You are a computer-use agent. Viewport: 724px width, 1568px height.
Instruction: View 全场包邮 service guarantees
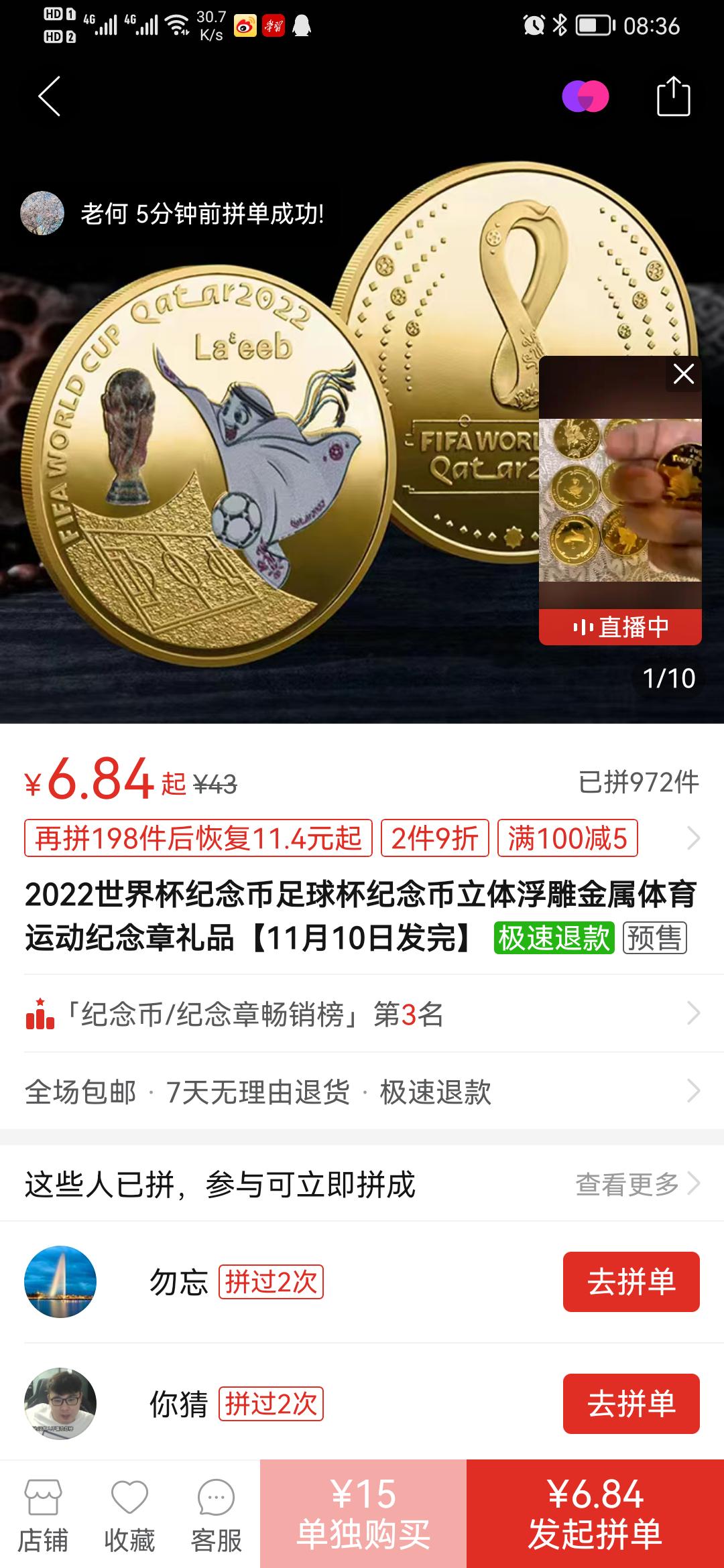click(362, 1092)
